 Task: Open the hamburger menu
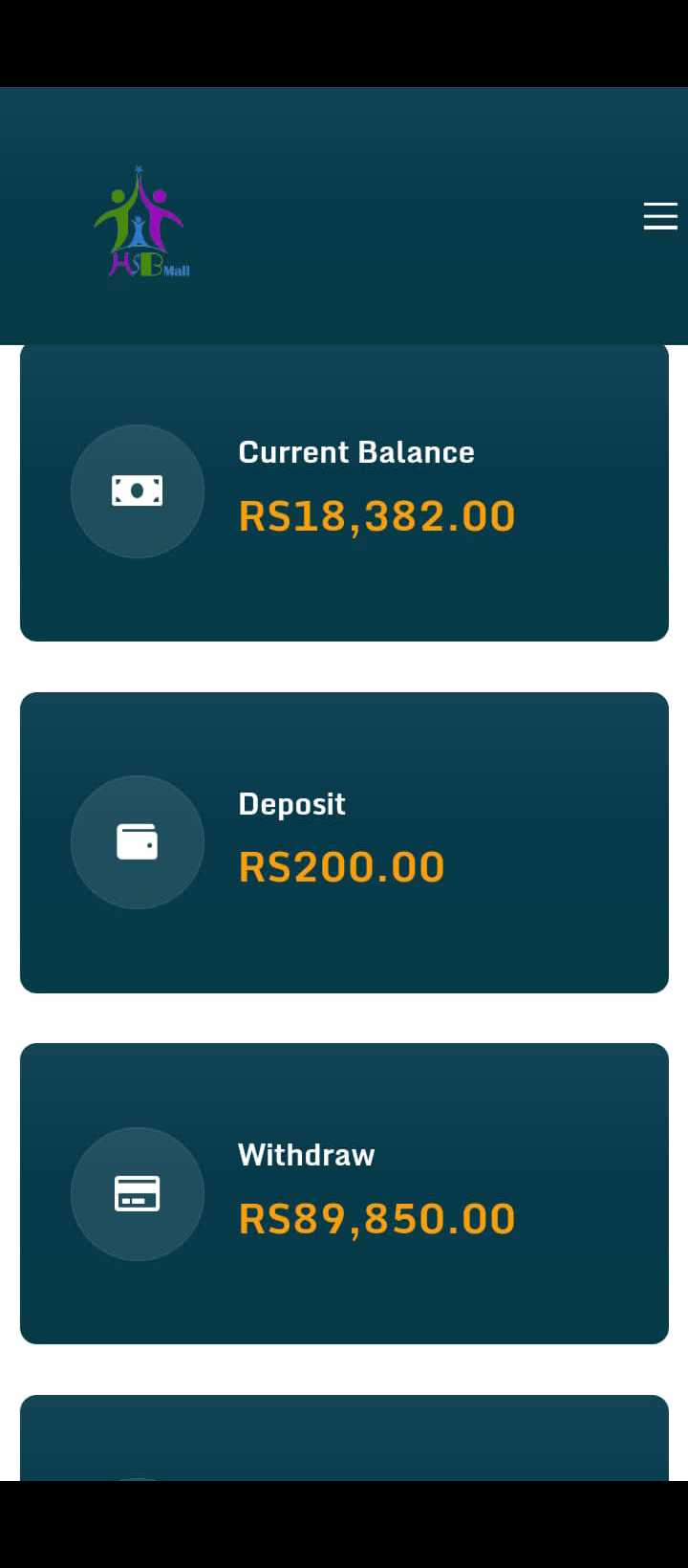point(660,216)
